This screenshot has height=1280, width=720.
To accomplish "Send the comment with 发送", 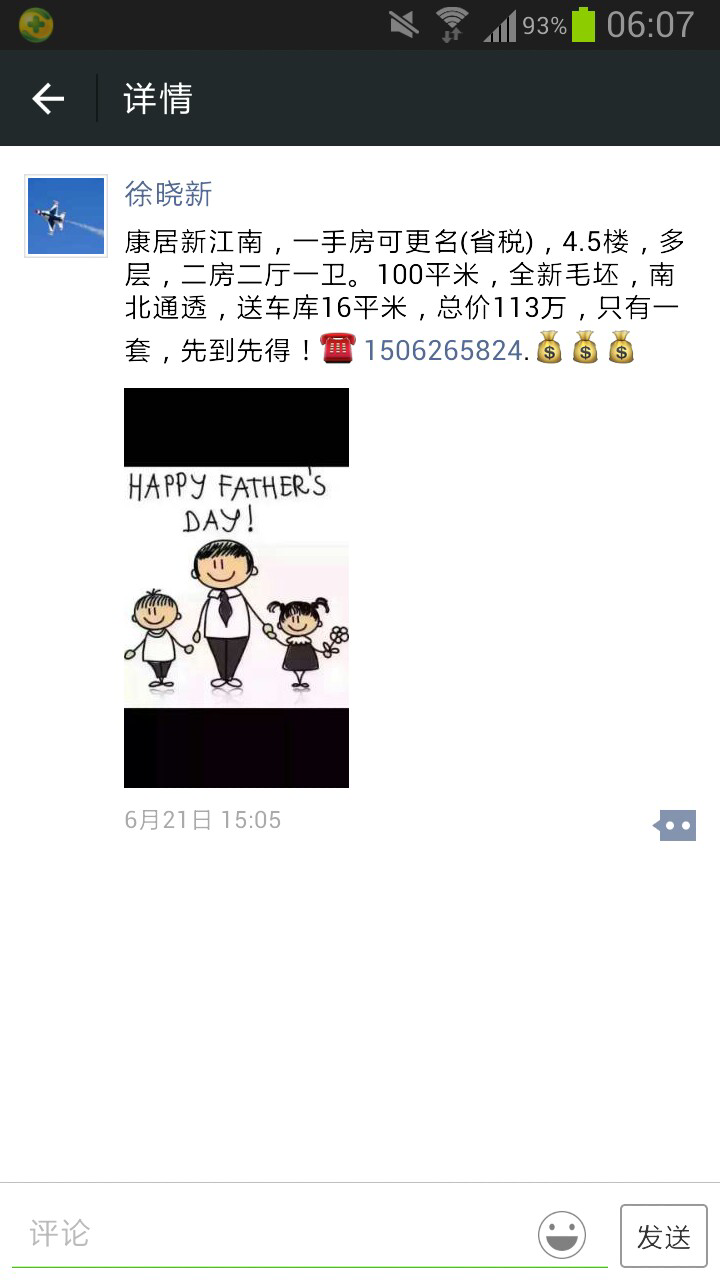I will 664,1236.
